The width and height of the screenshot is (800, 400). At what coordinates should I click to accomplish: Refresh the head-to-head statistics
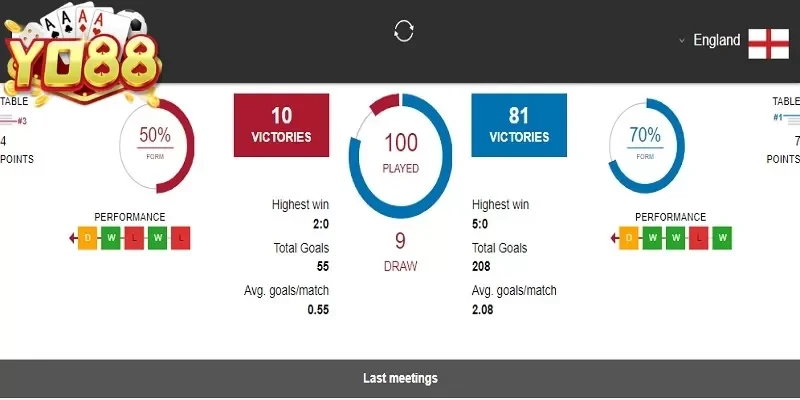[404, 31]
